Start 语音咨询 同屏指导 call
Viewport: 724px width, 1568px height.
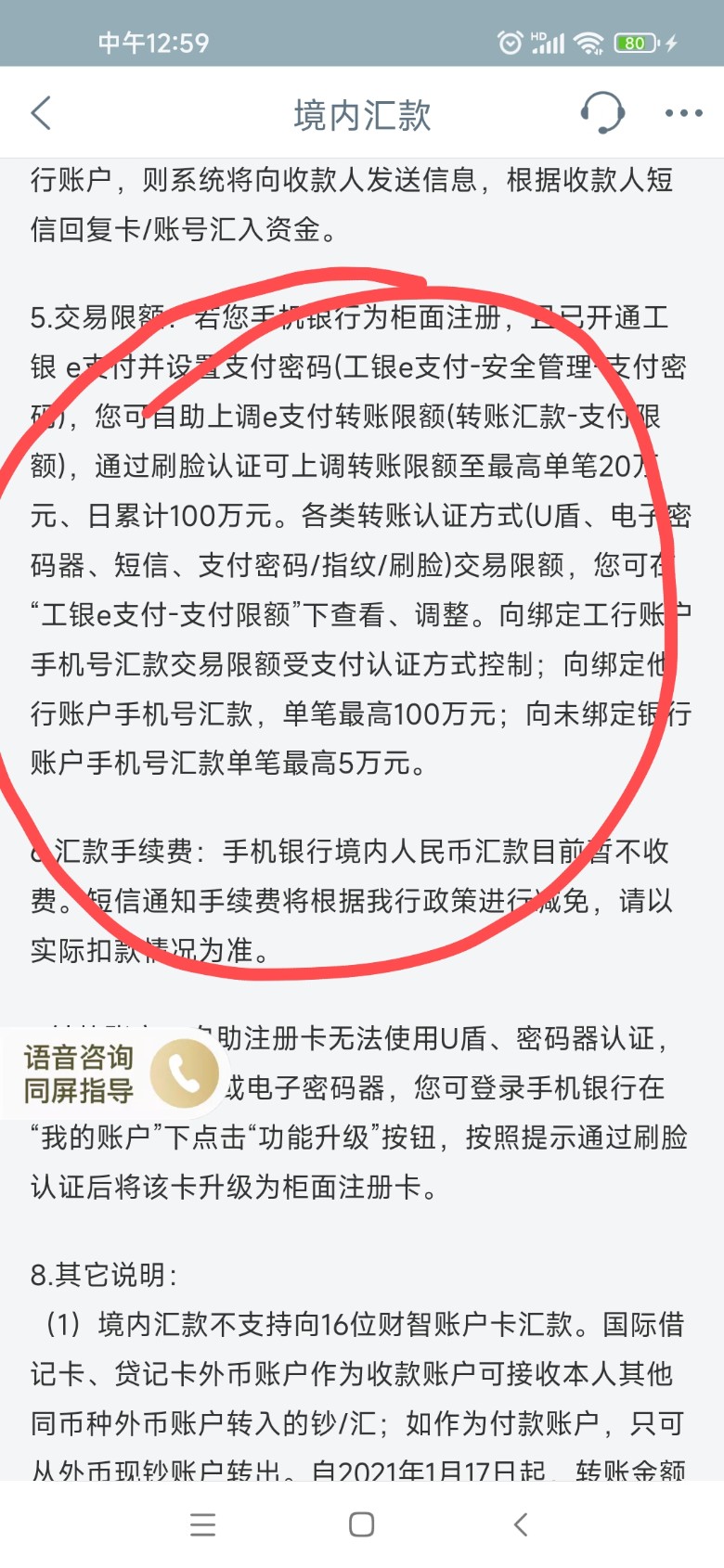[184, 1073]
